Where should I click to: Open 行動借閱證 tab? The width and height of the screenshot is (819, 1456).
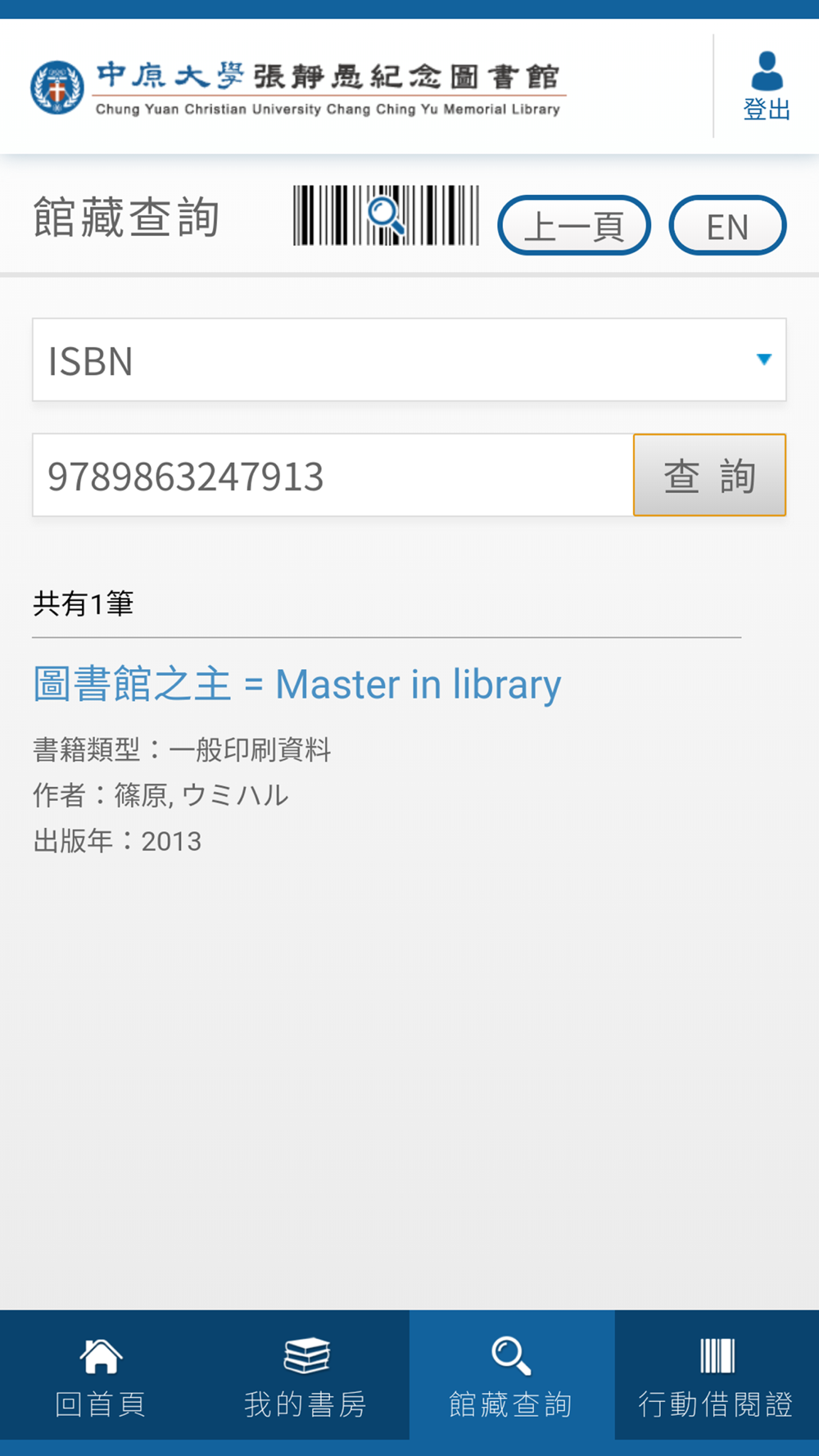(x=717, y=1375)
